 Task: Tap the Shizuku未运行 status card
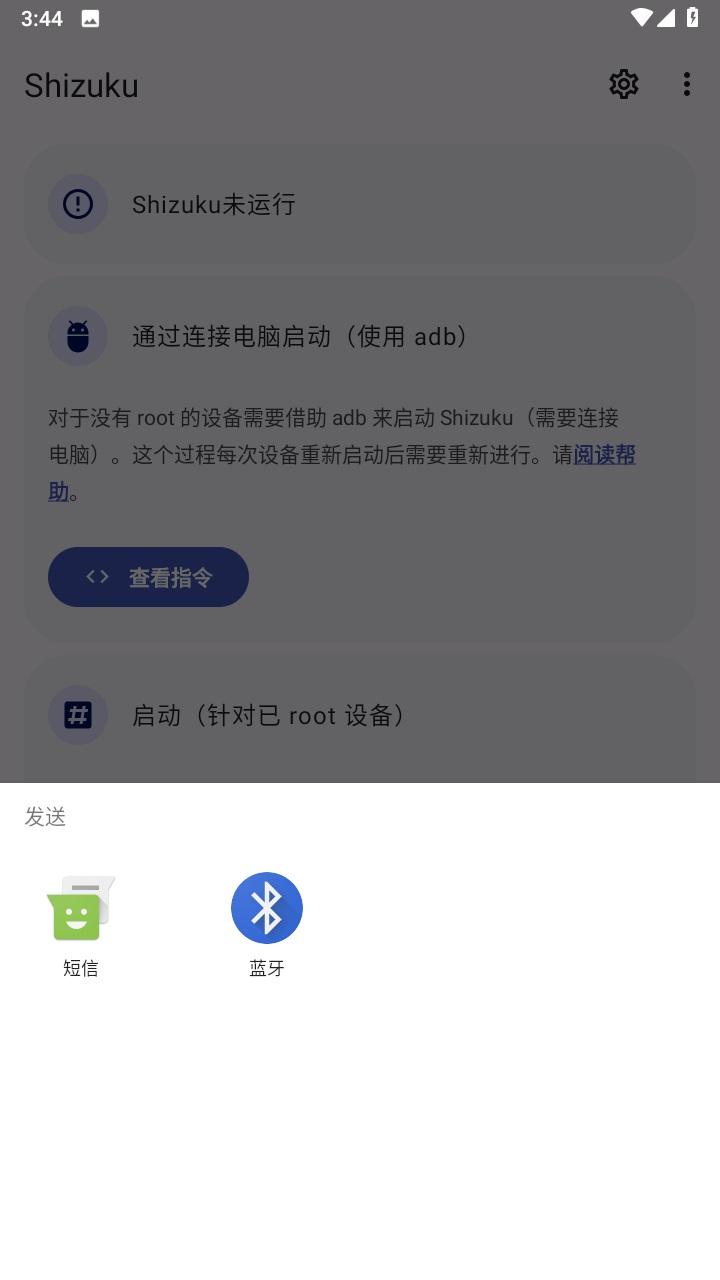pyautogui.click(x=360, y=204)
